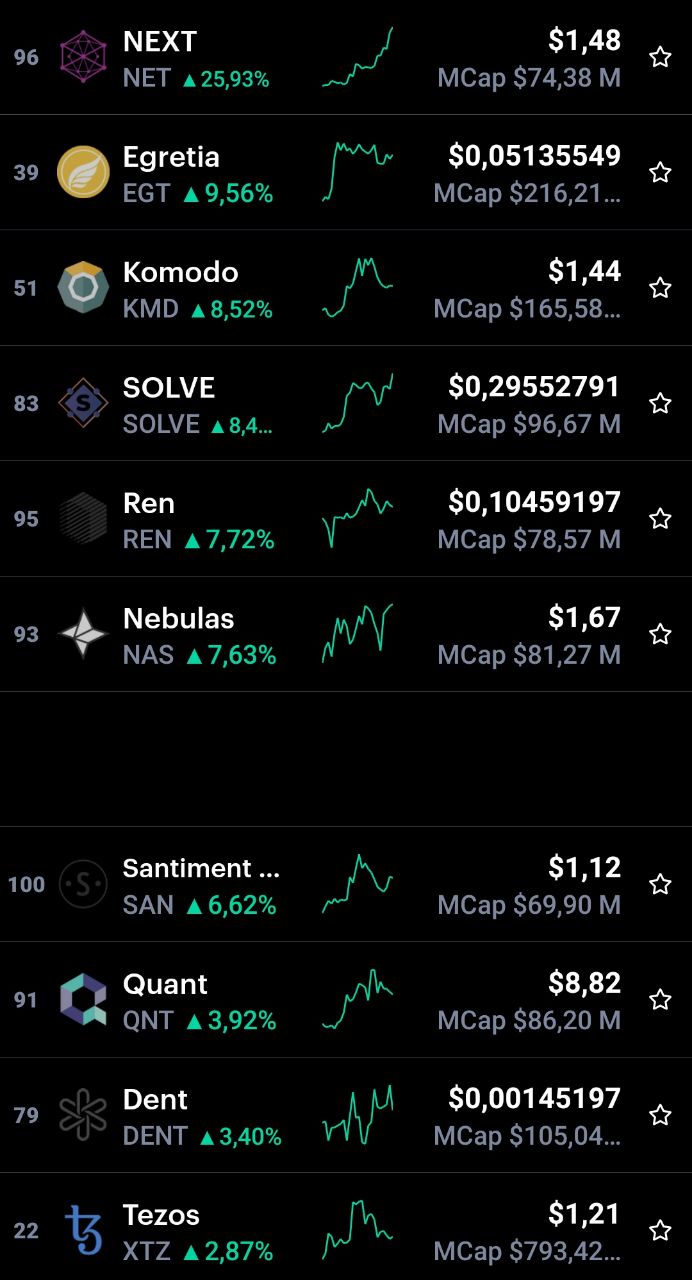The image size is (692, 1280).
Task: Tap the star next to SOLVE
Action: [x=660, y=403]
